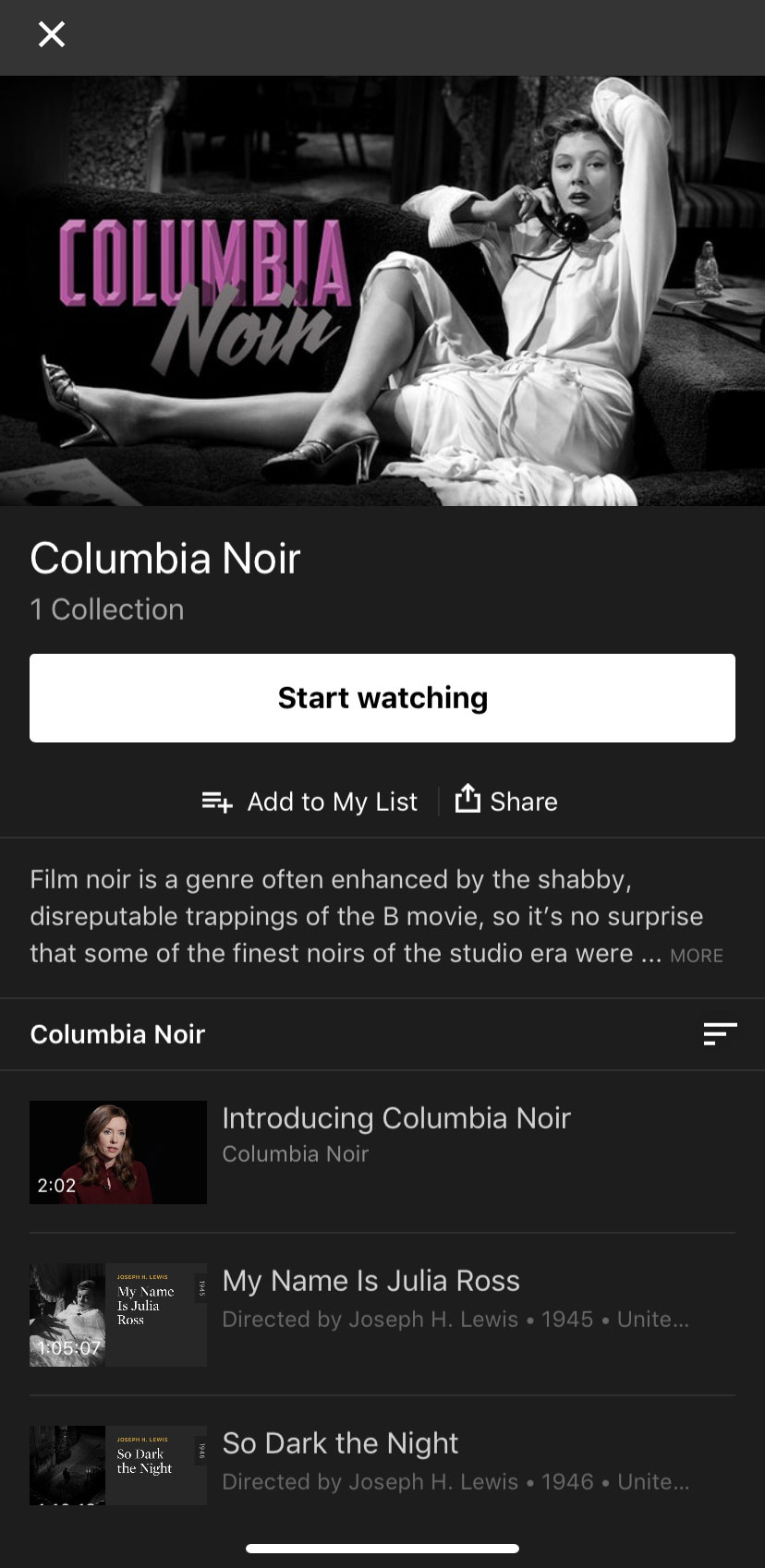Close the Columbia Noir collection page
This screenshot has height=1568, width=765.
(52, 35)
